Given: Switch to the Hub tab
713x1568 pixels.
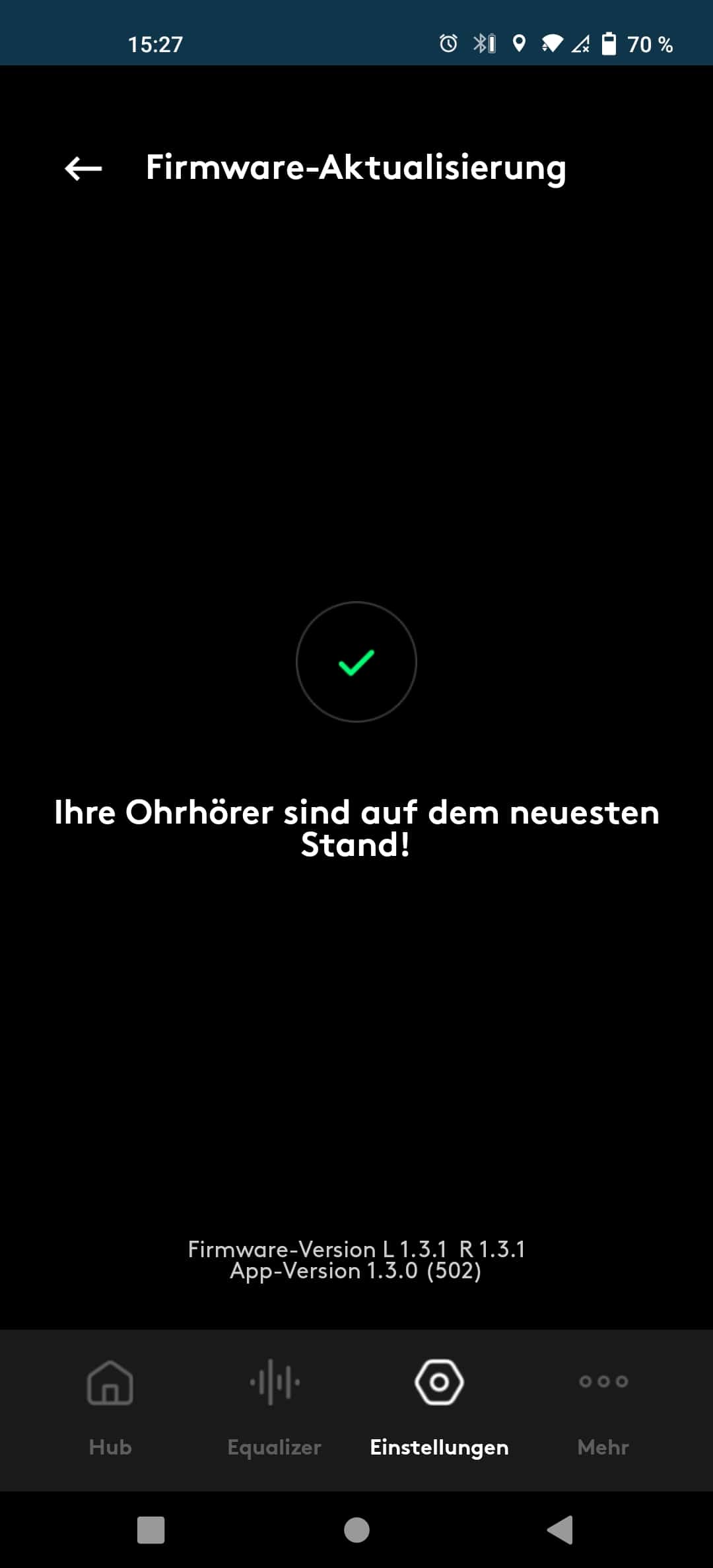Looking at the screenshot, I should click(x=110, y=1409).
